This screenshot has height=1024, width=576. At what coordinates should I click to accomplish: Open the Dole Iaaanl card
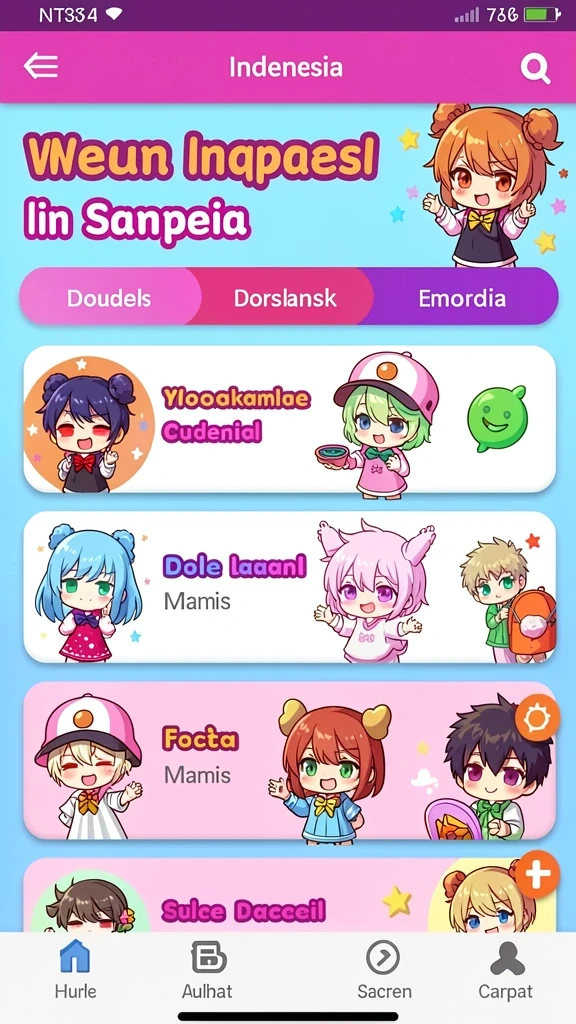(289, 586)
